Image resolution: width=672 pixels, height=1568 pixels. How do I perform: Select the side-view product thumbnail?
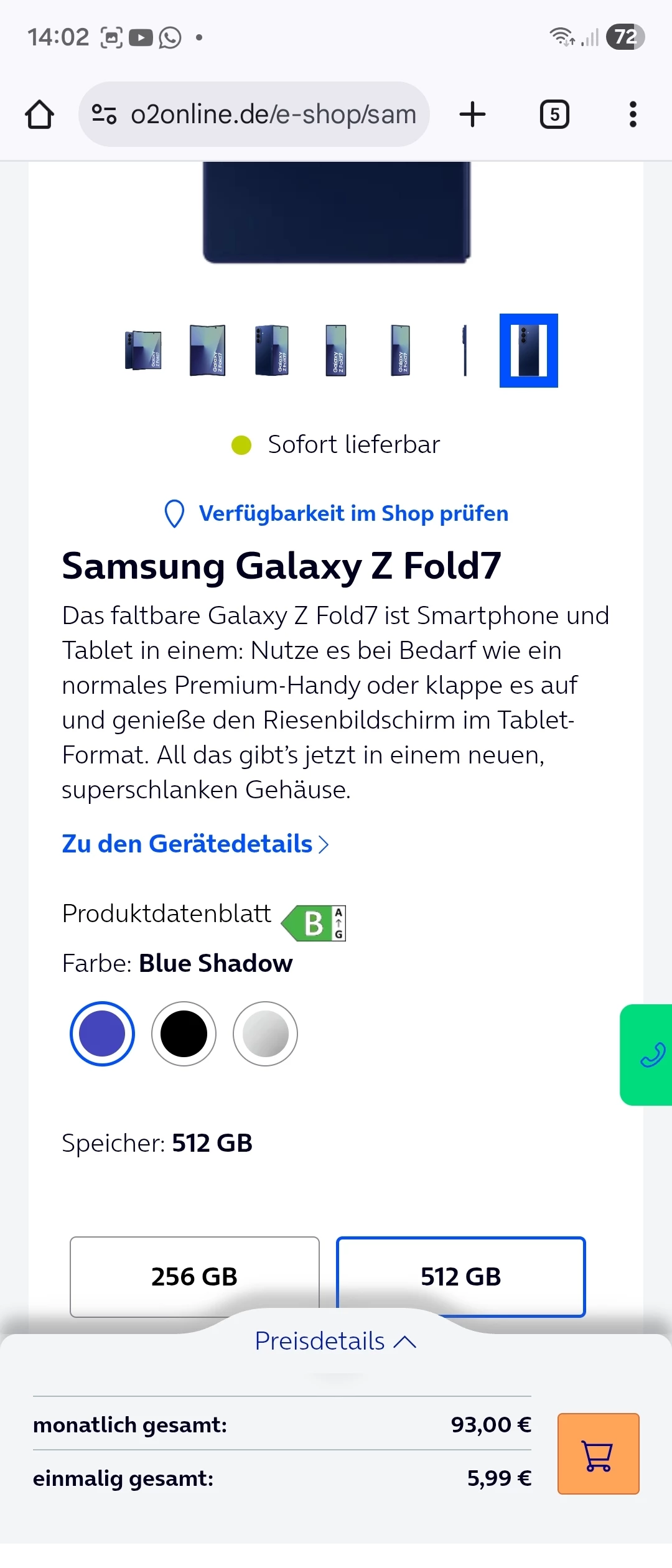[x=465, y=351]
